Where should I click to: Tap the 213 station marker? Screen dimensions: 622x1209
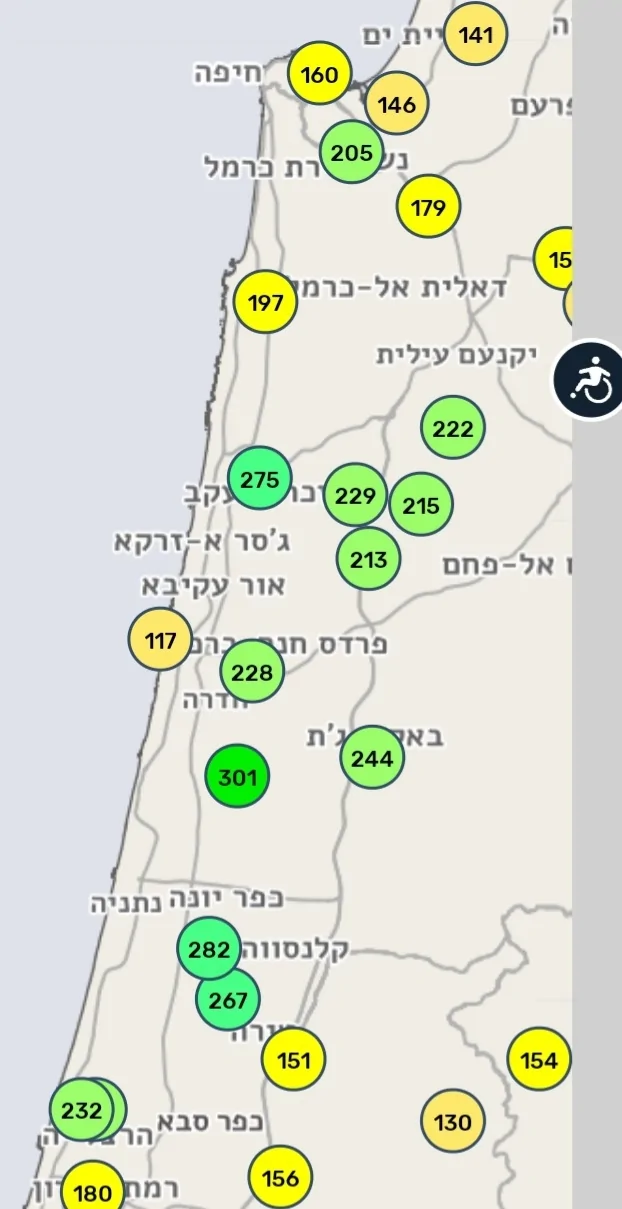[x=368, y=559]
